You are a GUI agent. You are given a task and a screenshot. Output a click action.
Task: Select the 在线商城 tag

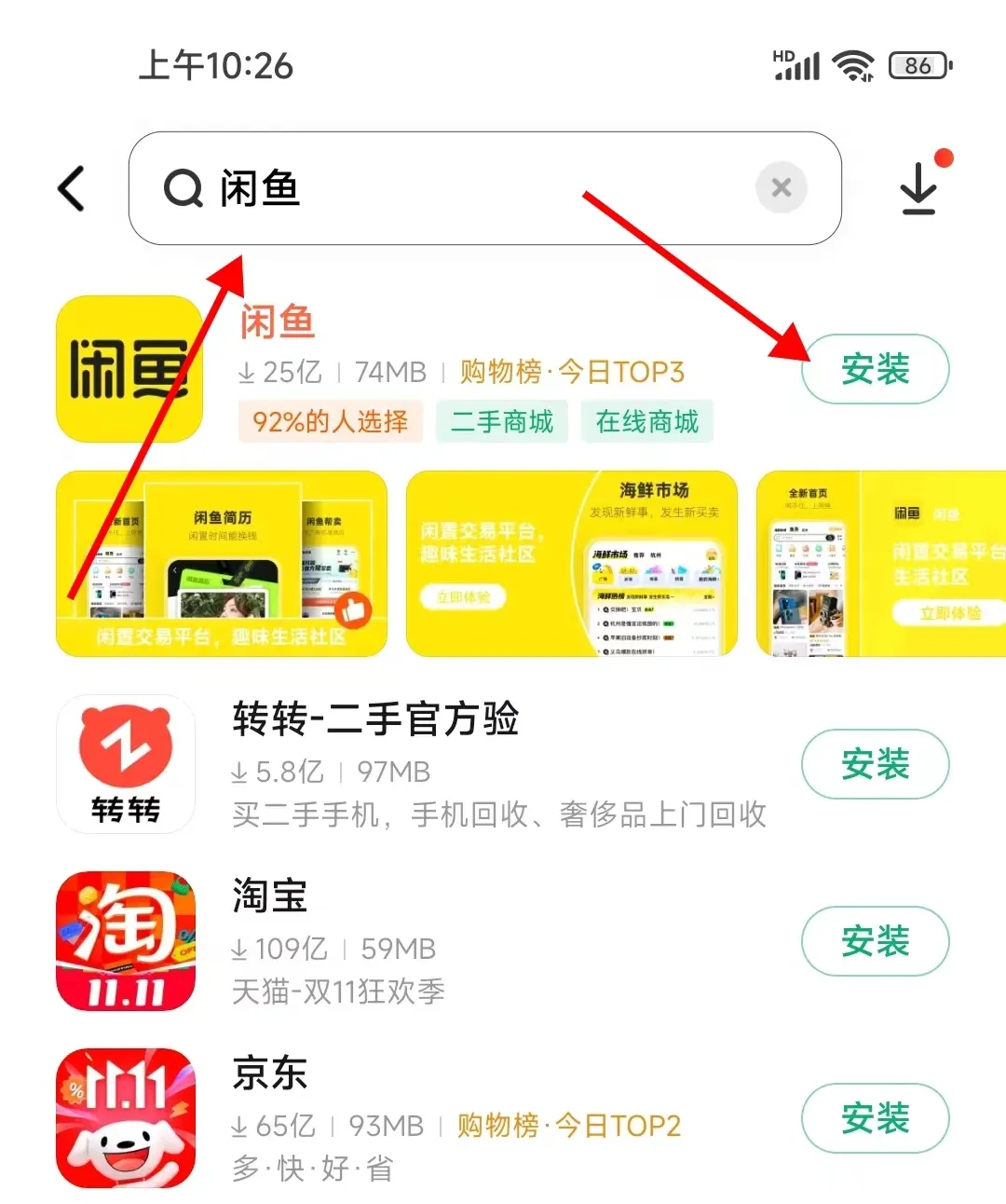647,422
